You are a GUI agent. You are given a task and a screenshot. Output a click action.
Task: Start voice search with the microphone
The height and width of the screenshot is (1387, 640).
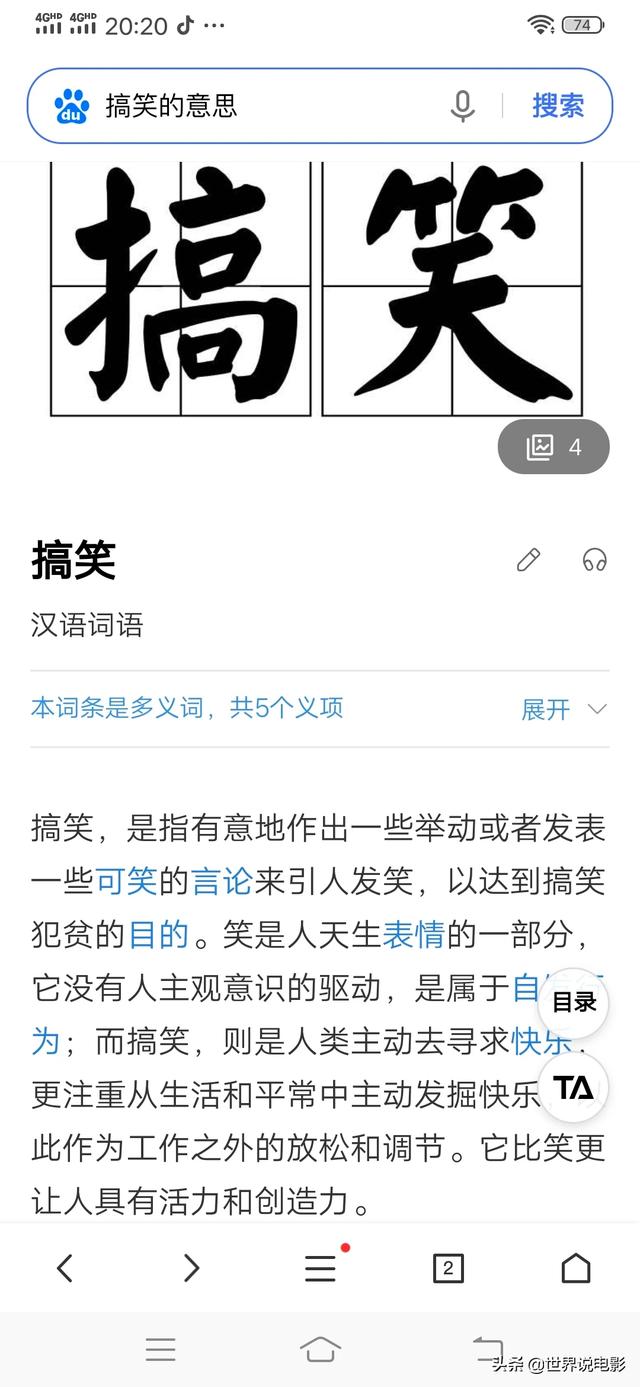click(462, 106)
